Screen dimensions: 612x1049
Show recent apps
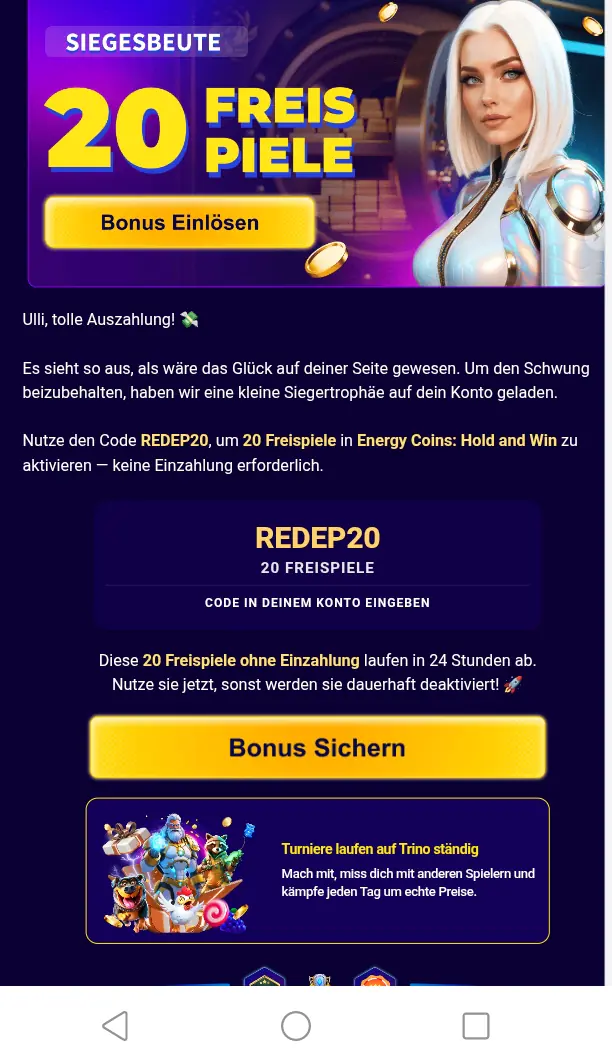tap(476, 1025)
